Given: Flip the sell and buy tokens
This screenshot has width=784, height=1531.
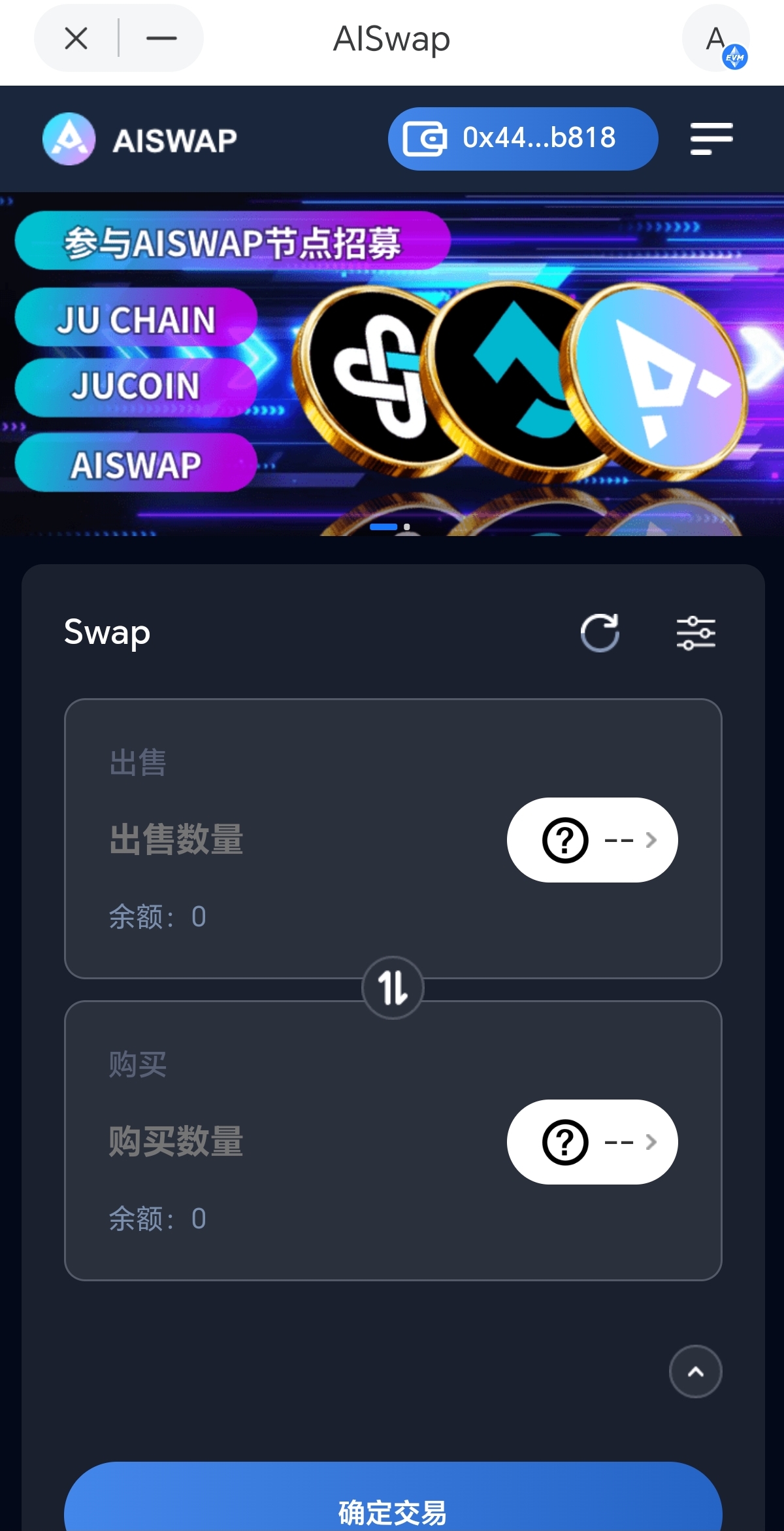Looking at the screenshot, I should pyautogui.click(x=393, y=987).
